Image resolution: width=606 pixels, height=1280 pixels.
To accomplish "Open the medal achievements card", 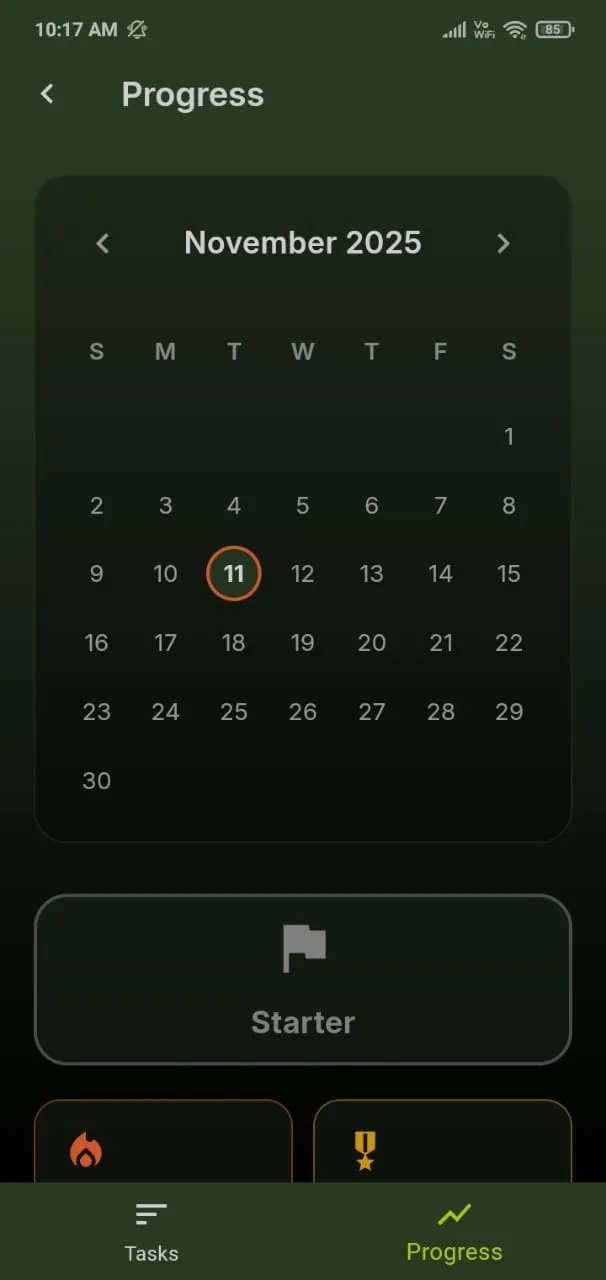I will pyautogui.click(x=442, y=1145).
